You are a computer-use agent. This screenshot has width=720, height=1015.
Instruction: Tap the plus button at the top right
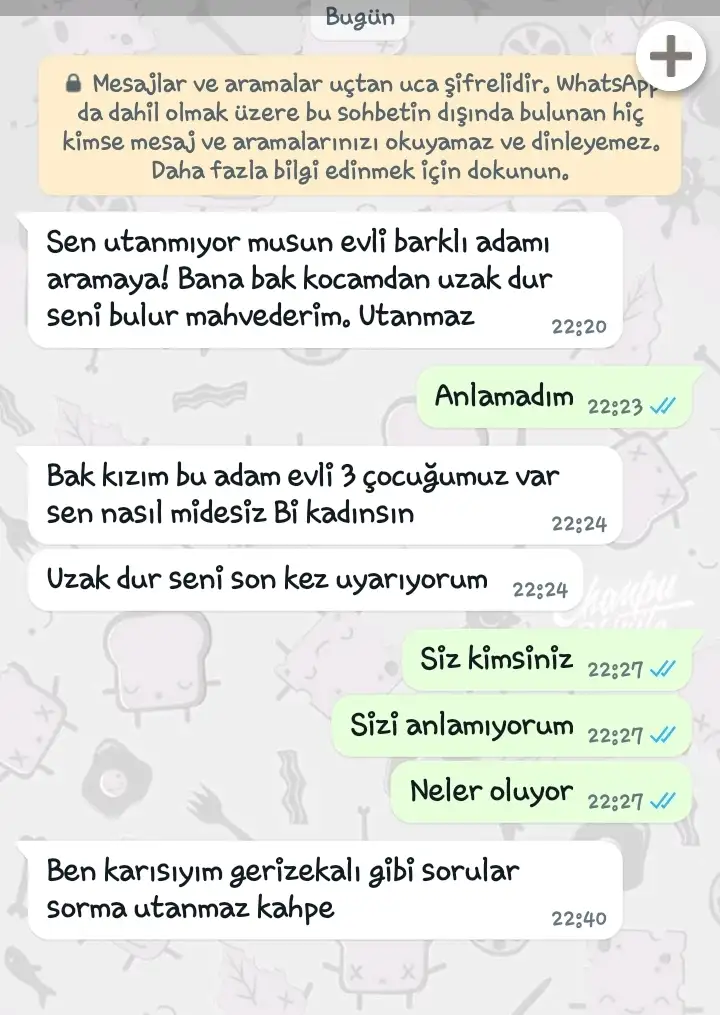(671, 55)
